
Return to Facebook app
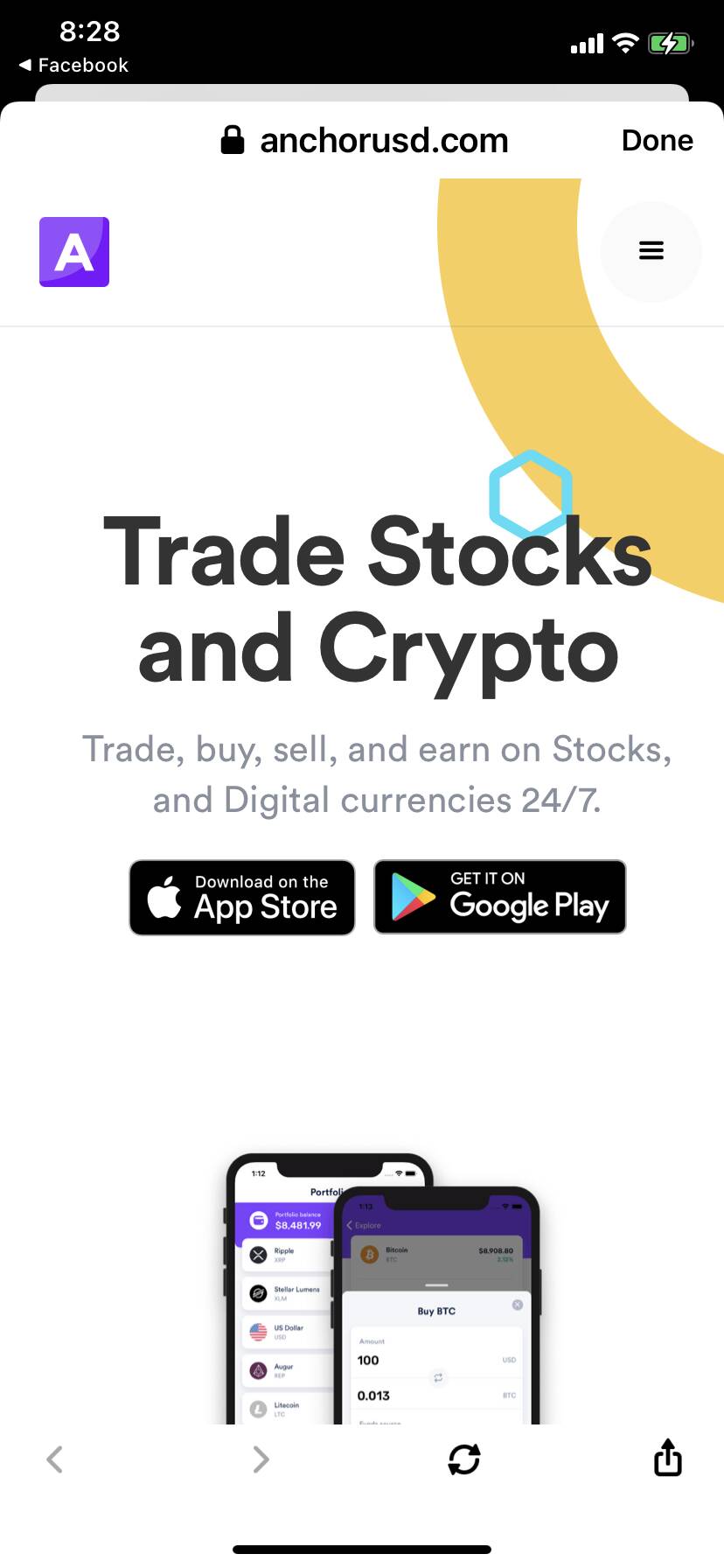point(73,66)
